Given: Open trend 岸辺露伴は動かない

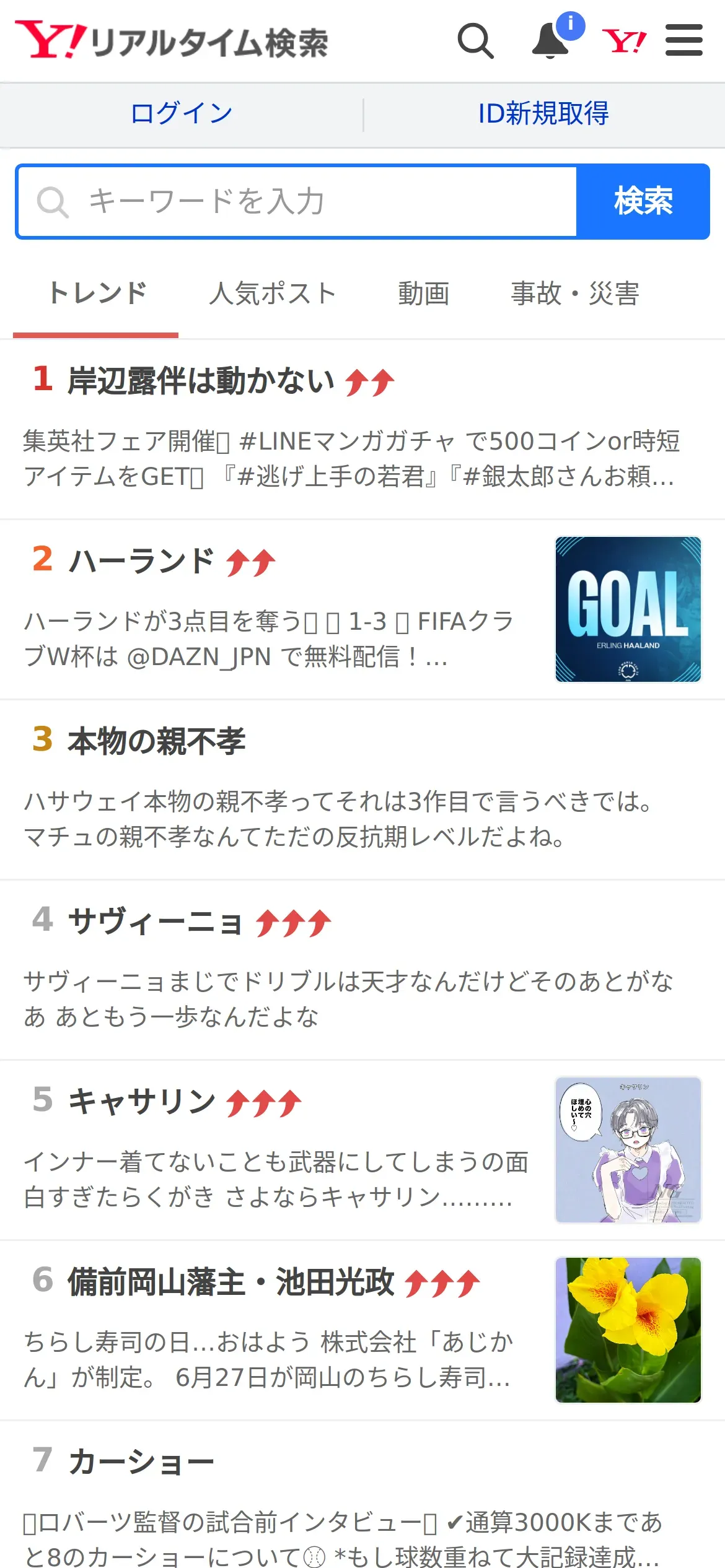Looking at the screenshot, I should click(x=362, y=429).
